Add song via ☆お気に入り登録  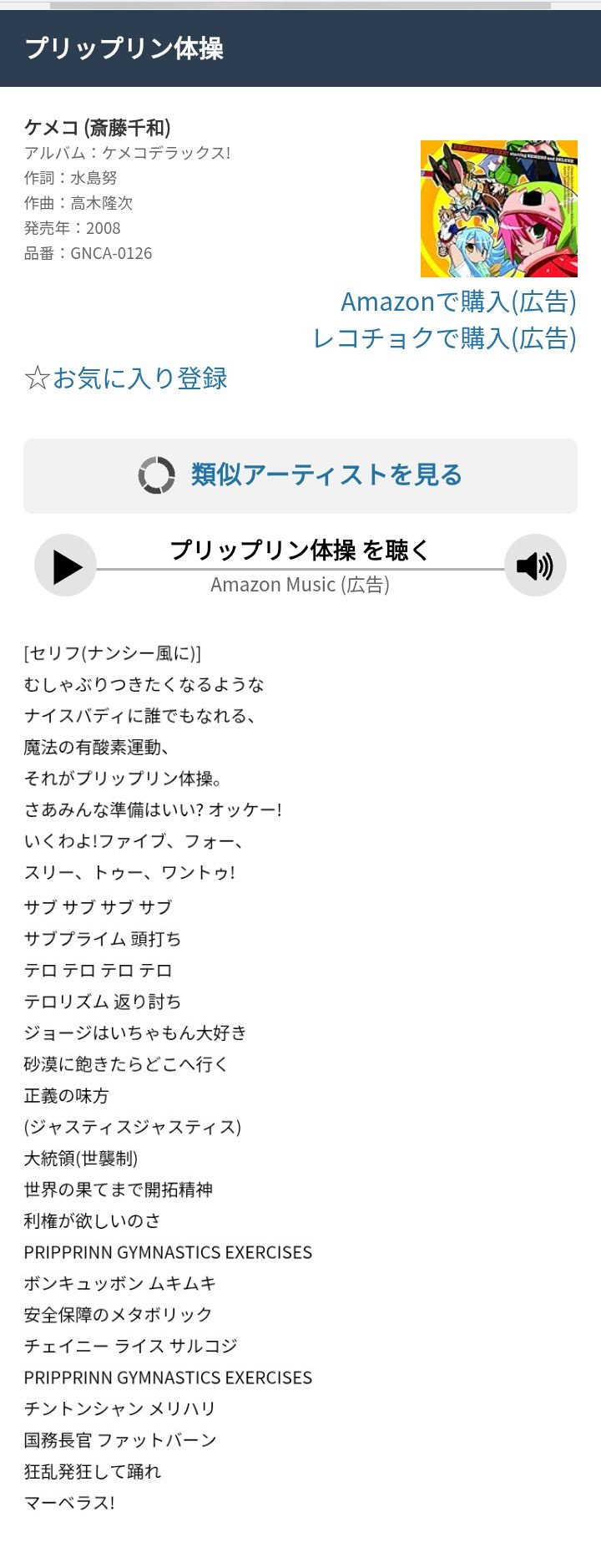pos(126,378)
